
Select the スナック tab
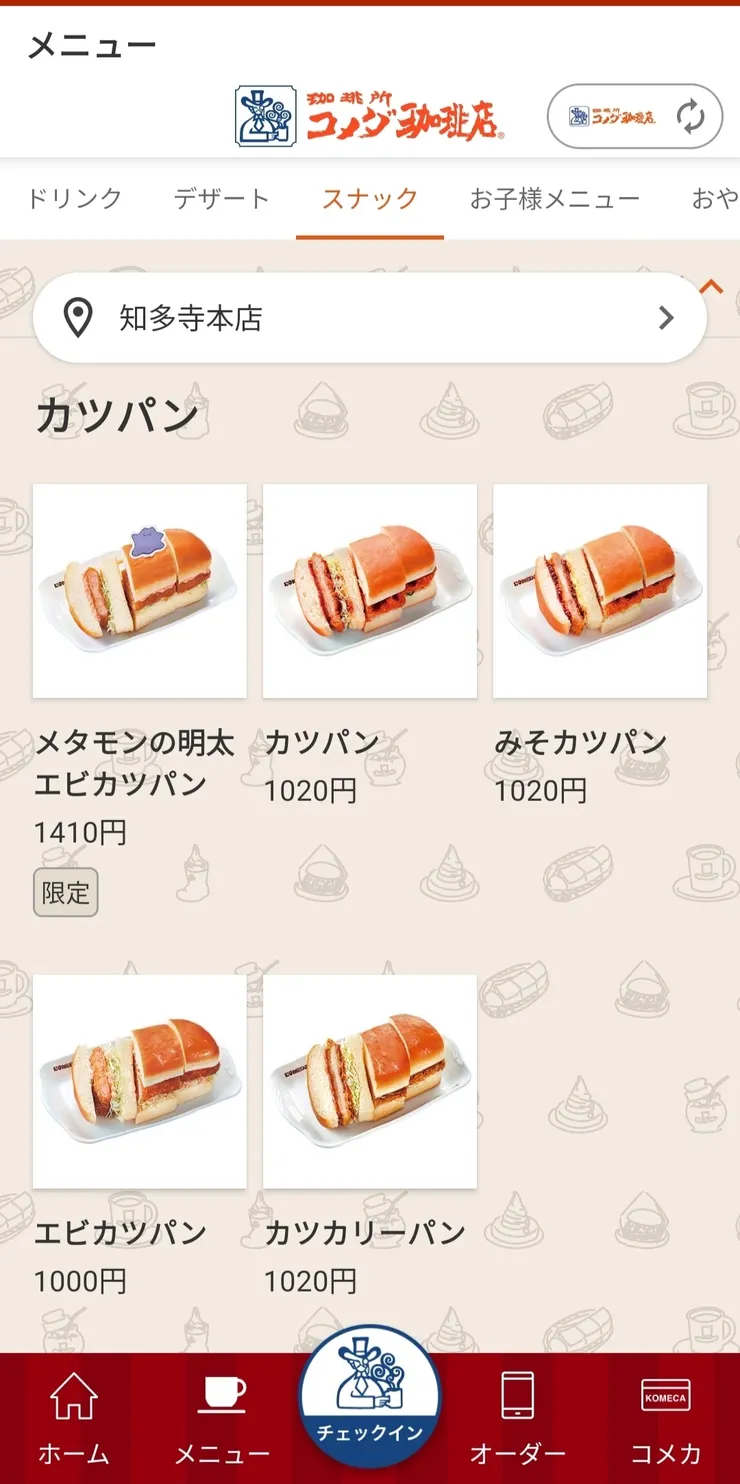pyautogui.click(x=369, y=199)
